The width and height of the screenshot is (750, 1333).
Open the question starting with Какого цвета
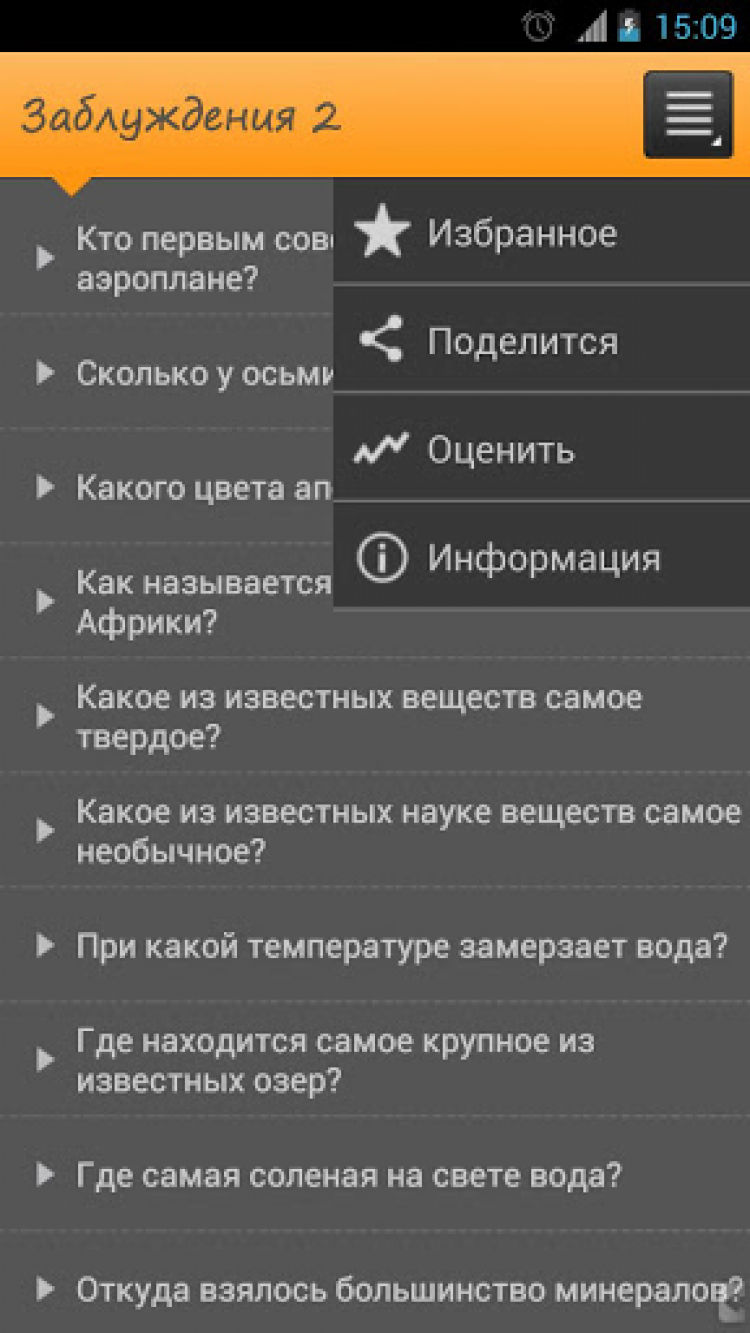(x=200, y=488)
